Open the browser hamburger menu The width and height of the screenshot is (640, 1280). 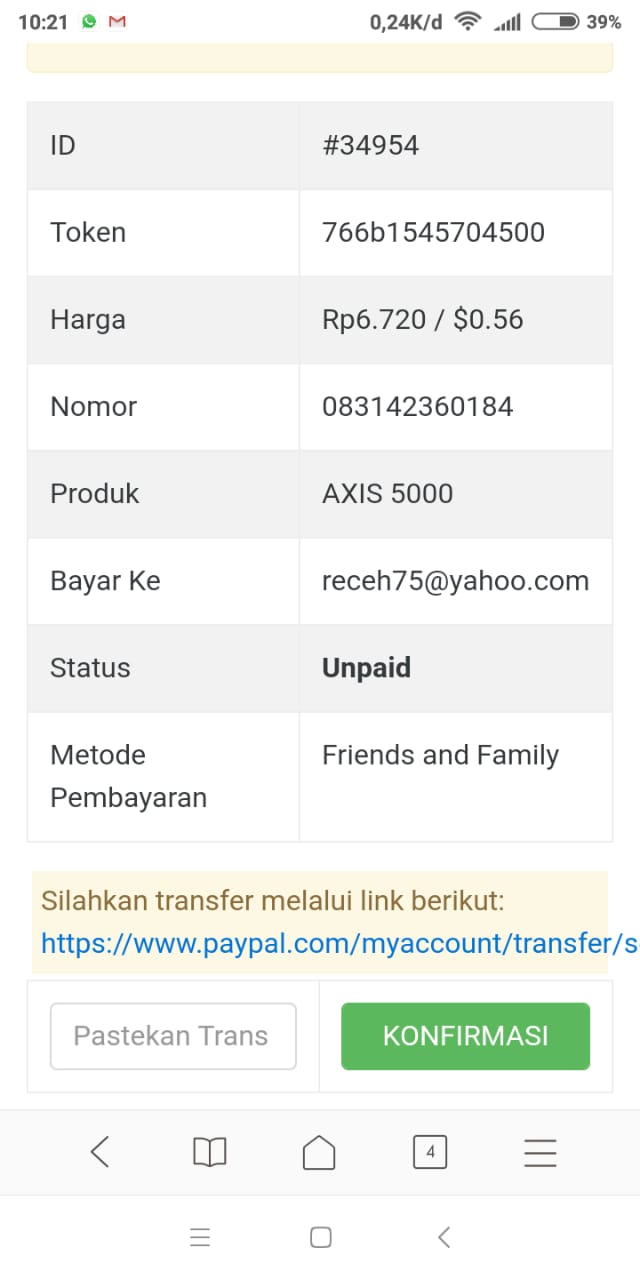coord(540,1153)
